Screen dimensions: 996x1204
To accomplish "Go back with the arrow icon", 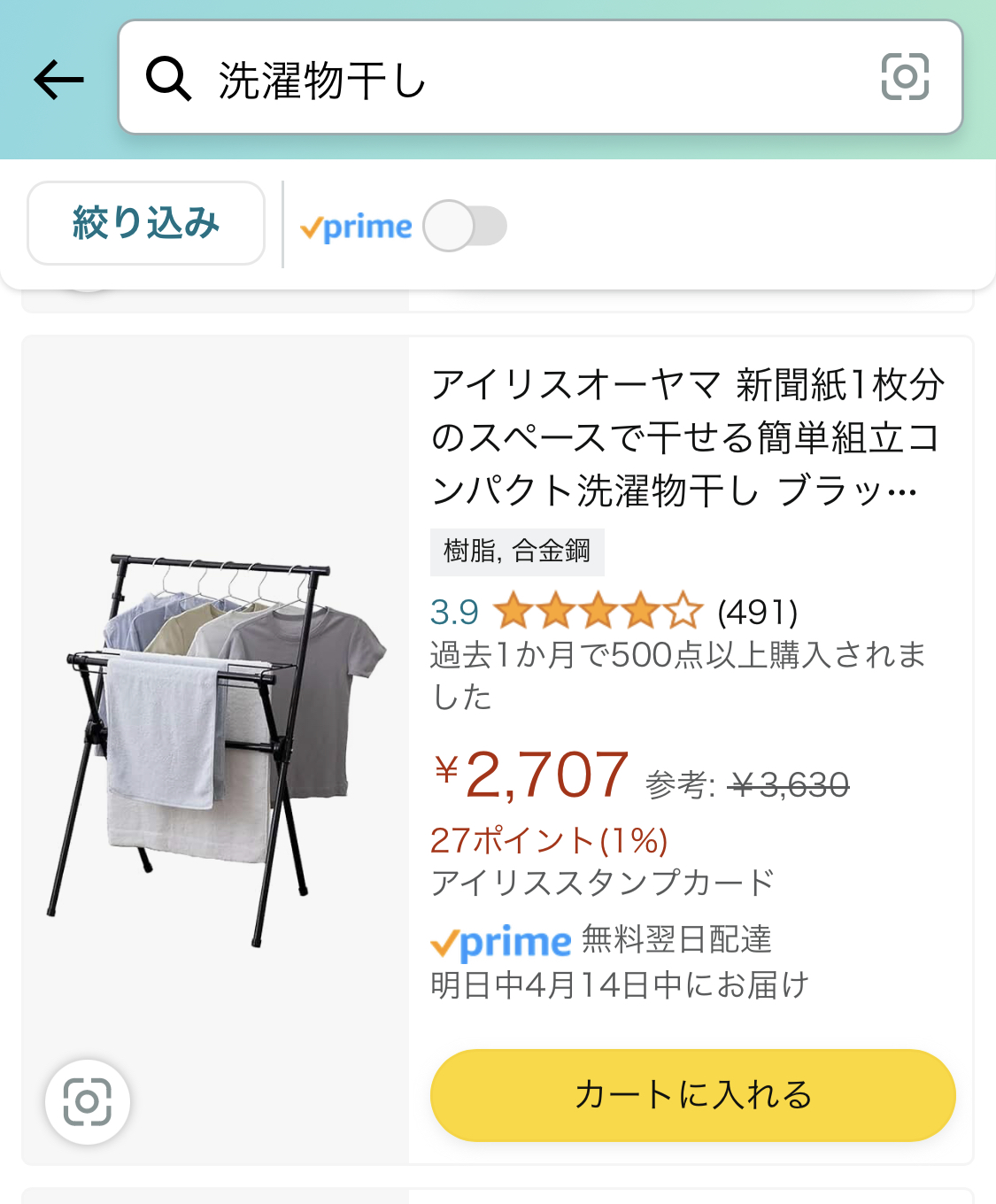I will (58, 80).
